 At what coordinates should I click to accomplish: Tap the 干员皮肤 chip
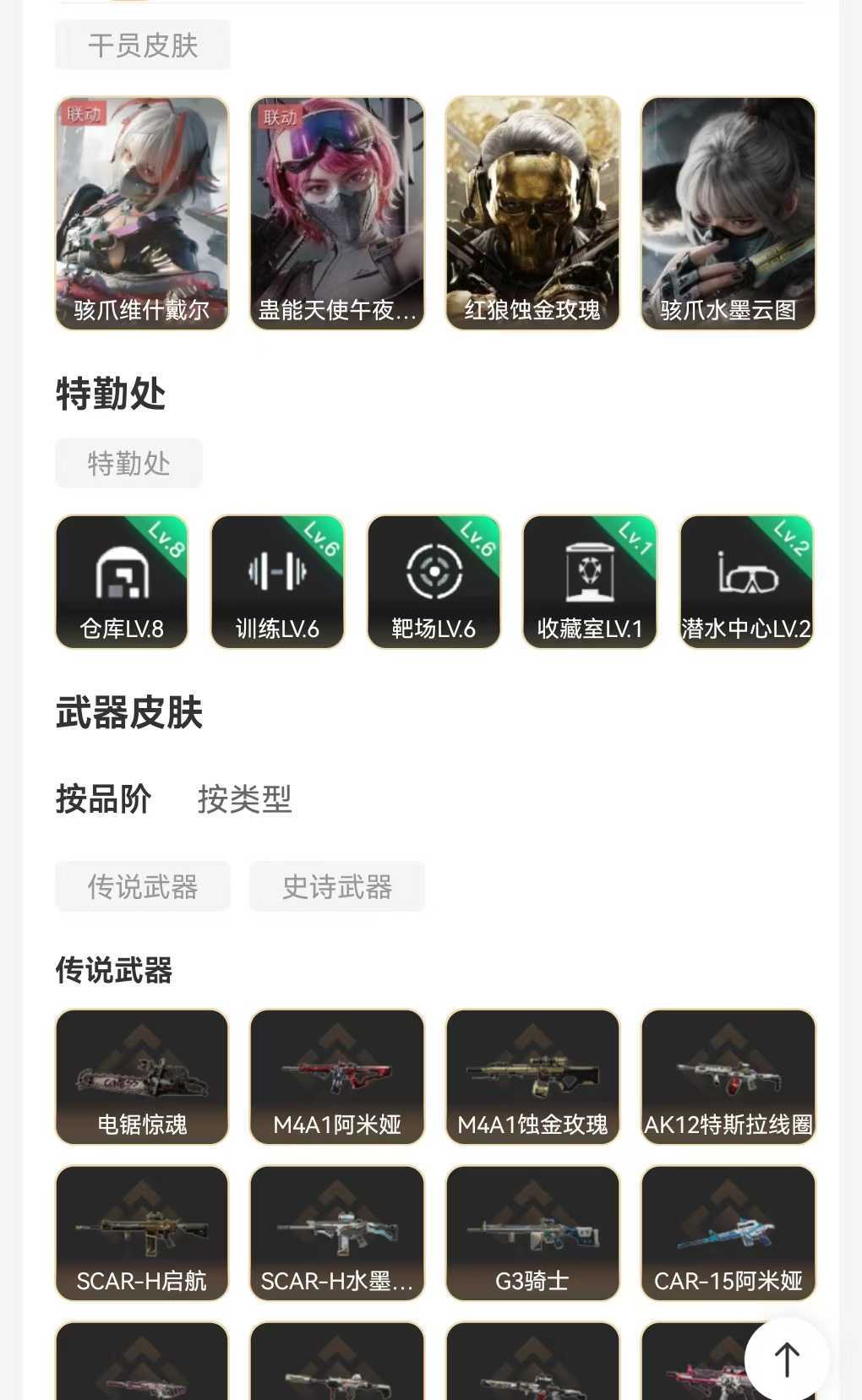point(142,45)
